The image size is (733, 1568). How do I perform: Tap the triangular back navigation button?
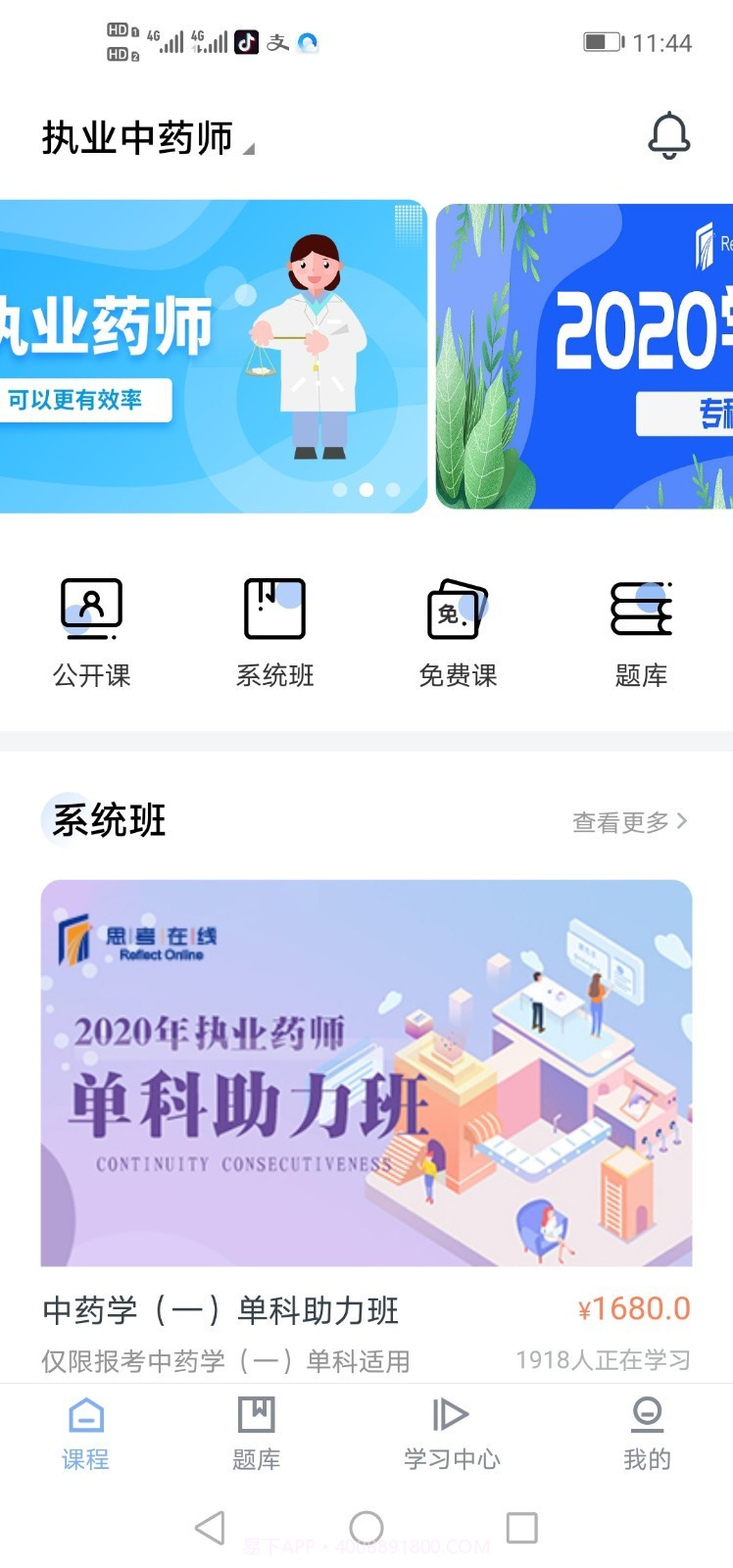[x=209, y=1527]
